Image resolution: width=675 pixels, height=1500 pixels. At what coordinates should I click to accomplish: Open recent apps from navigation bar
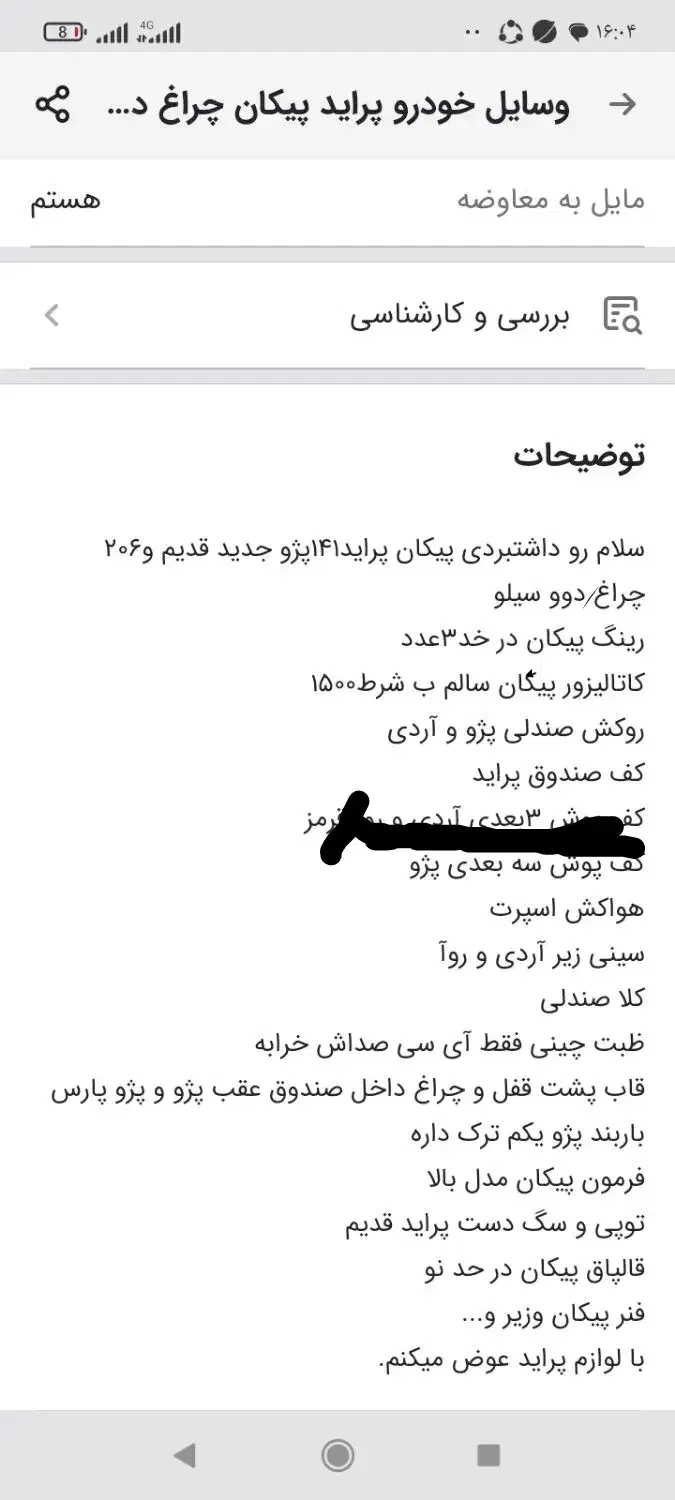(488, 1455)
